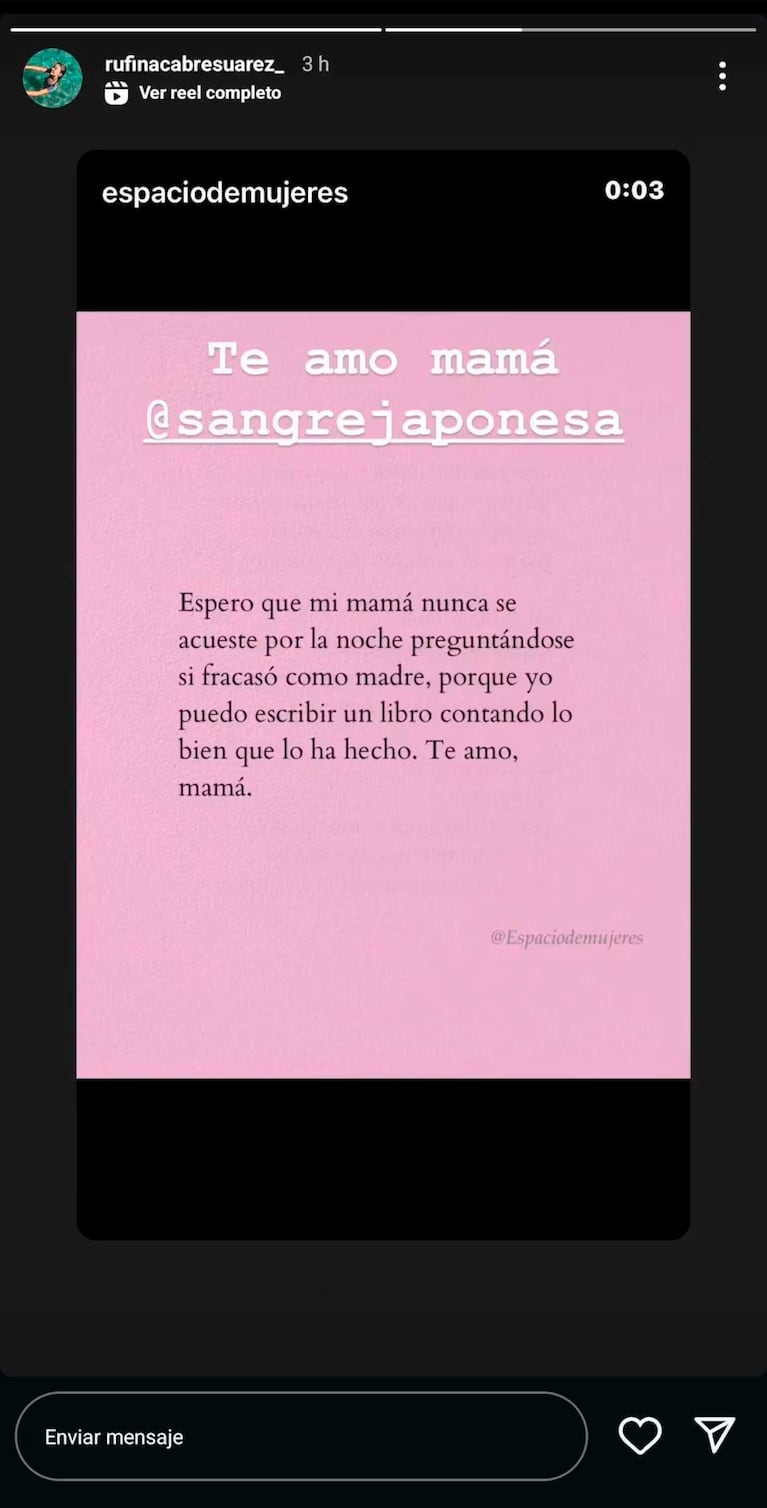767x1508 pixels.
Task: Open the @sangrejaponesa mention
Action: pos(383,420)
